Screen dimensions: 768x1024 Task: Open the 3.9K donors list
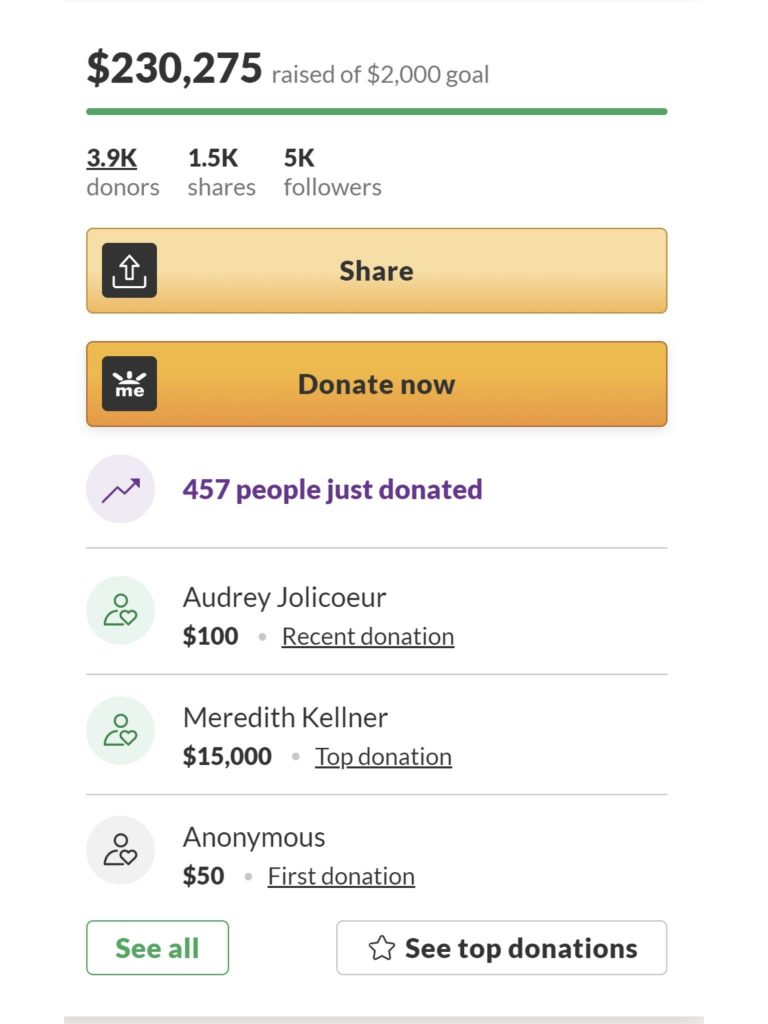(x=112, y=158)
